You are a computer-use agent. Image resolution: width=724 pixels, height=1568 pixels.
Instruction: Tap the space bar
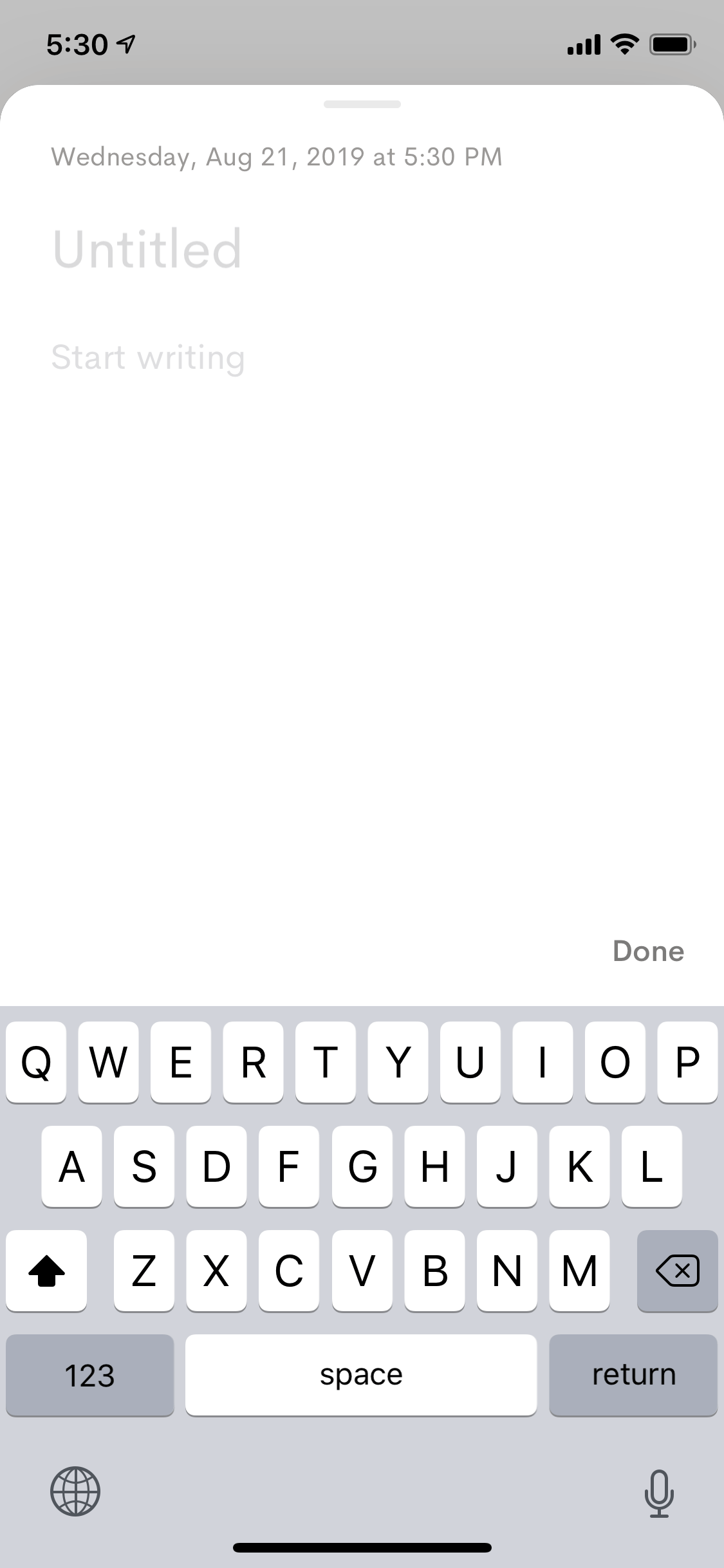pos(361,1375)
